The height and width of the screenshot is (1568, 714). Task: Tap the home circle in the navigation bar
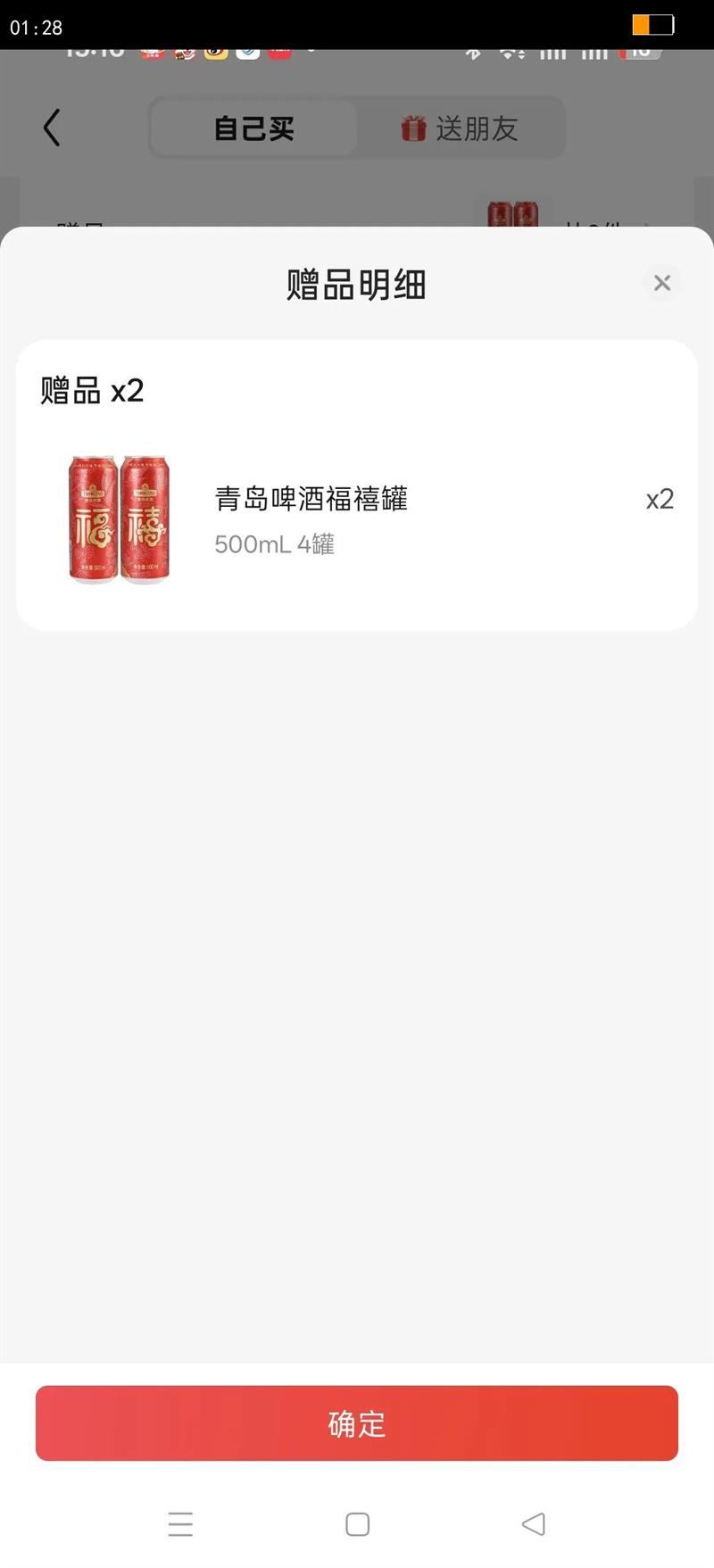(357, 1524)
